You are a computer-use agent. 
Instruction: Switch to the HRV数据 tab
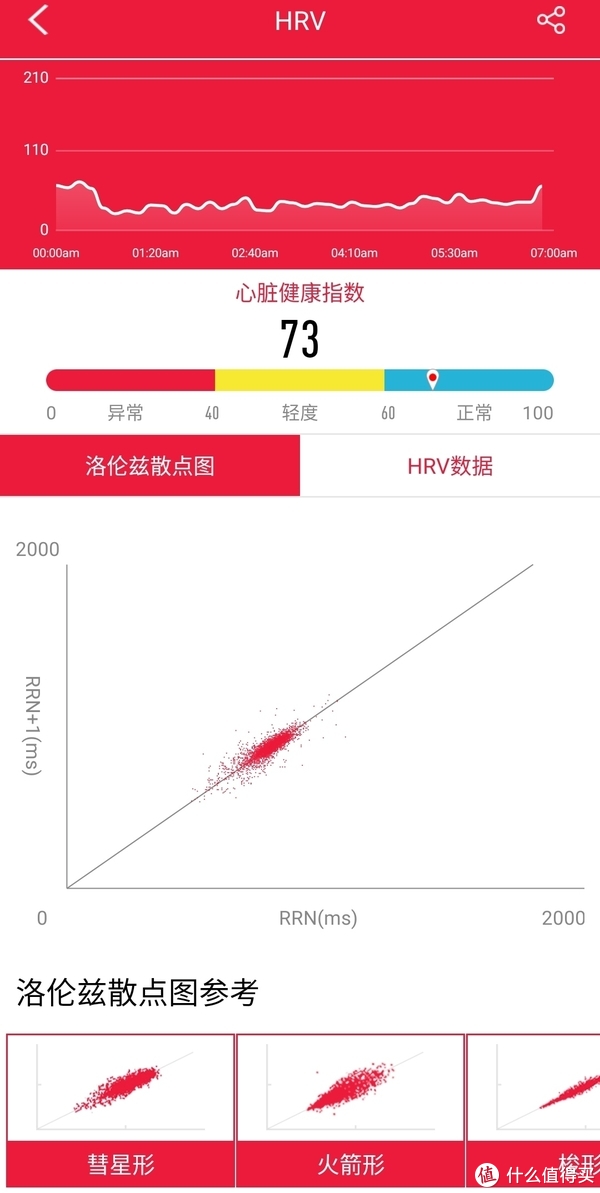[x=450, y=466]
